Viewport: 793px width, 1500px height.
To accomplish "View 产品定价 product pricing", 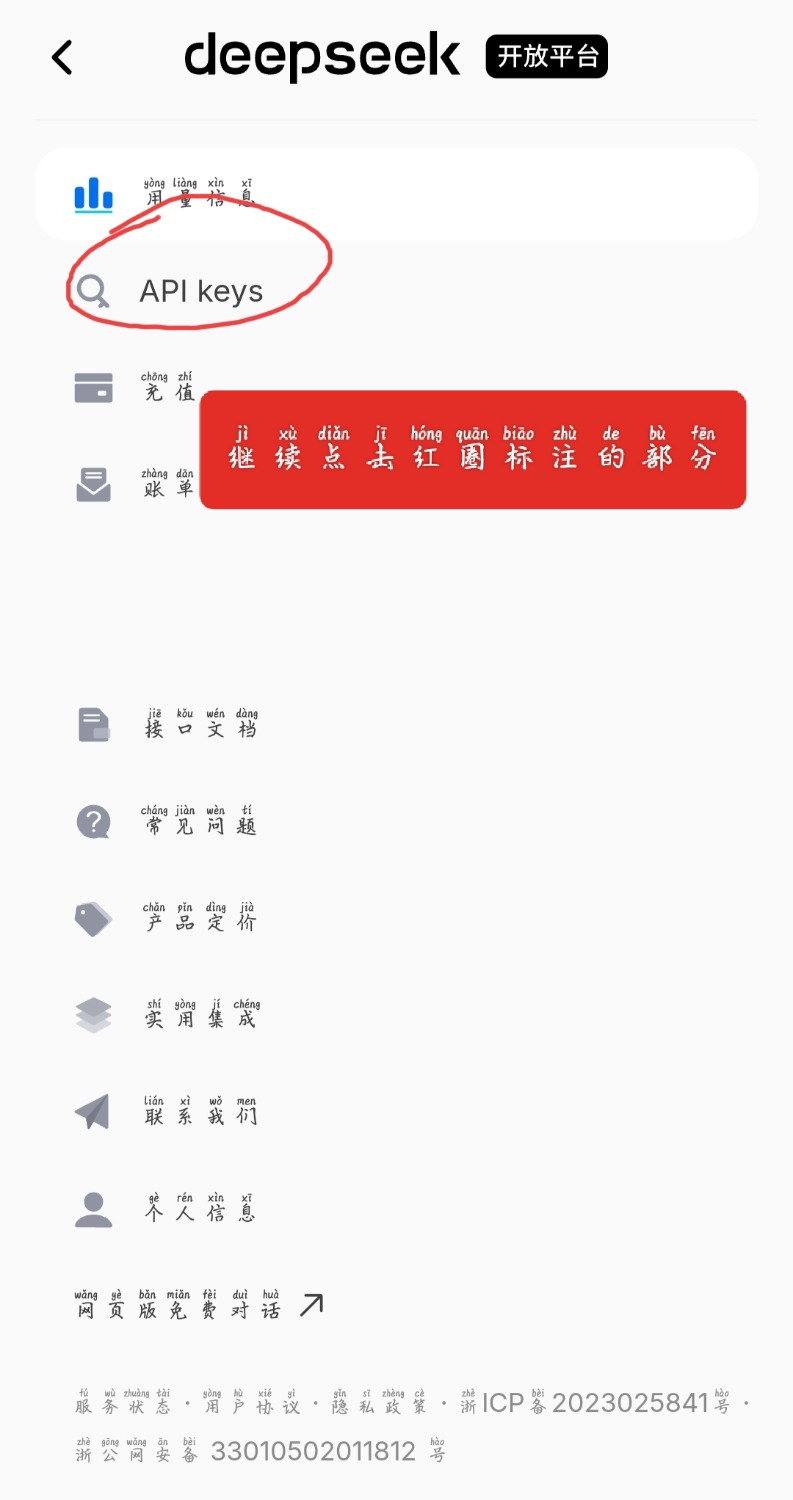I will (396, 918).
